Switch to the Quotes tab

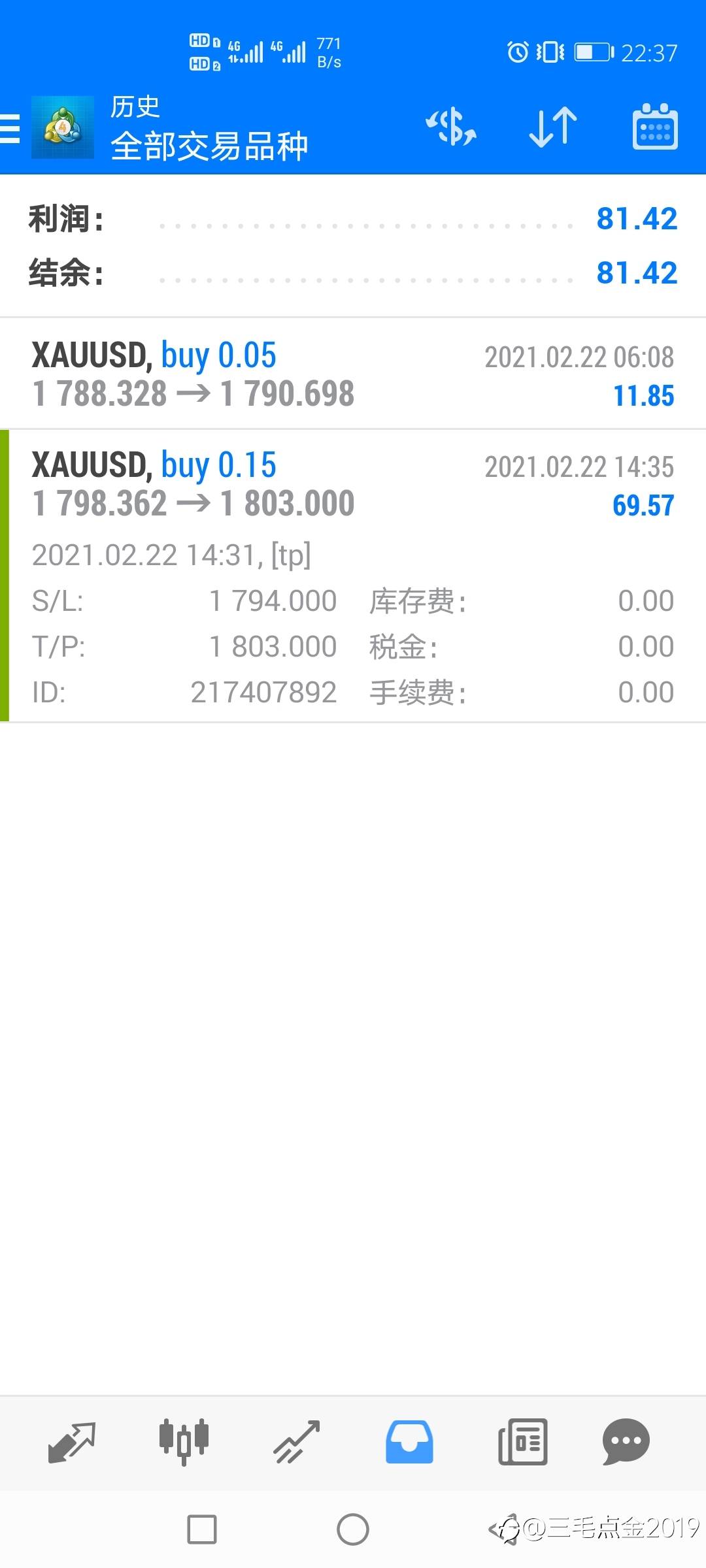click(x=72, y=1441)
